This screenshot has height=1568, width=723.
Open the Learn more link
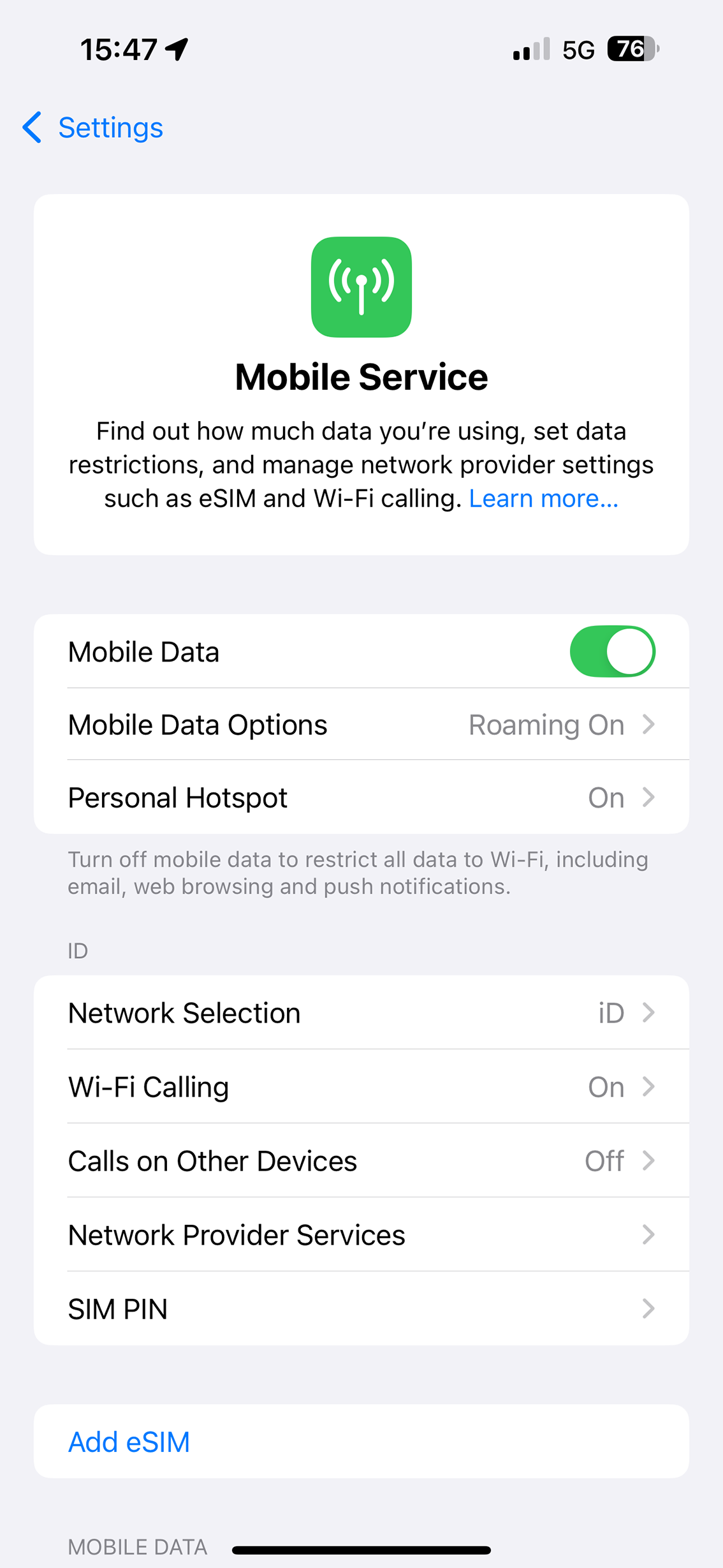543,498
